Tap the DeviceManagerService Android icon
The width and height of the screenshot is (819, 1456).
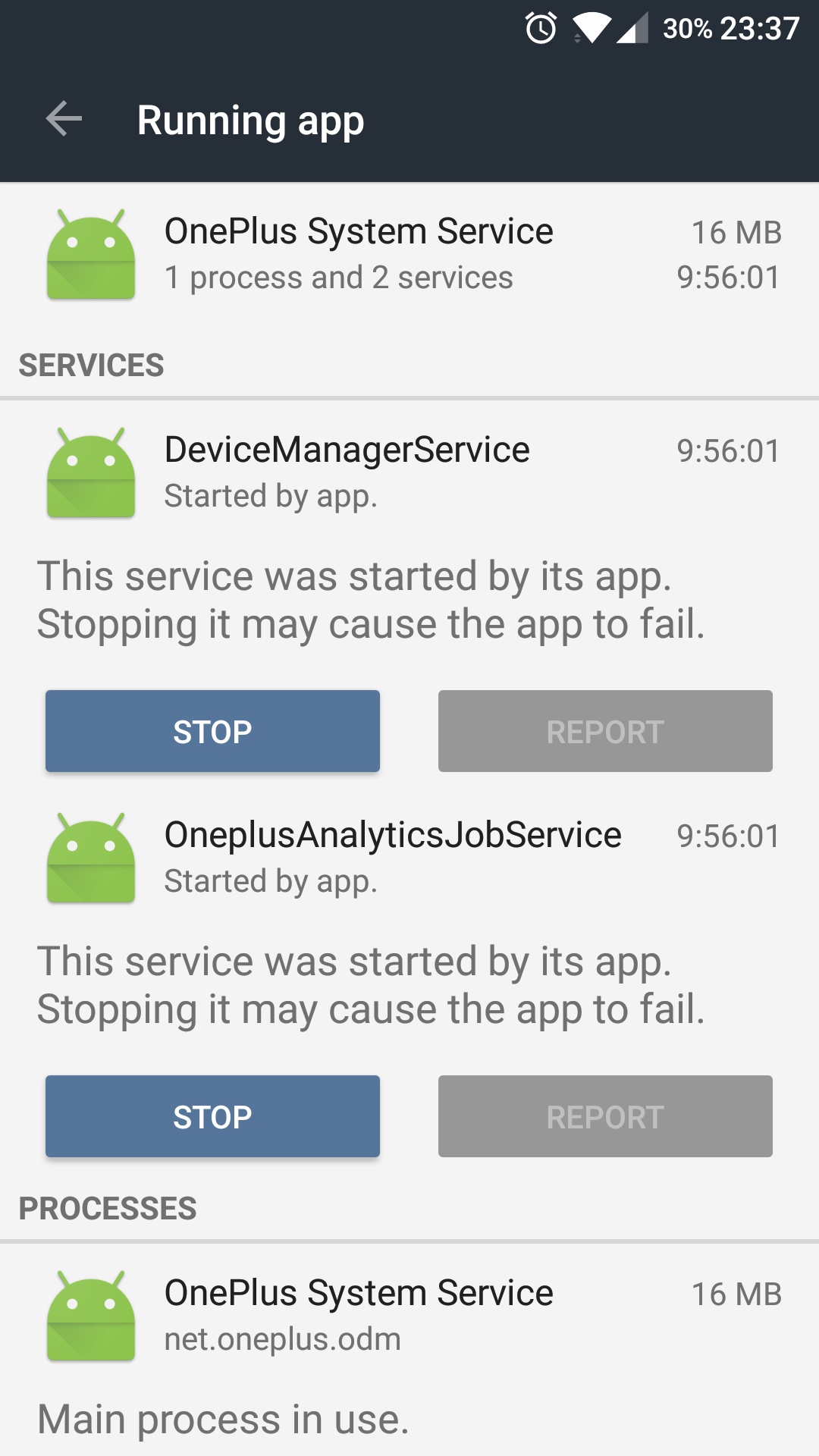coord(90,472)
